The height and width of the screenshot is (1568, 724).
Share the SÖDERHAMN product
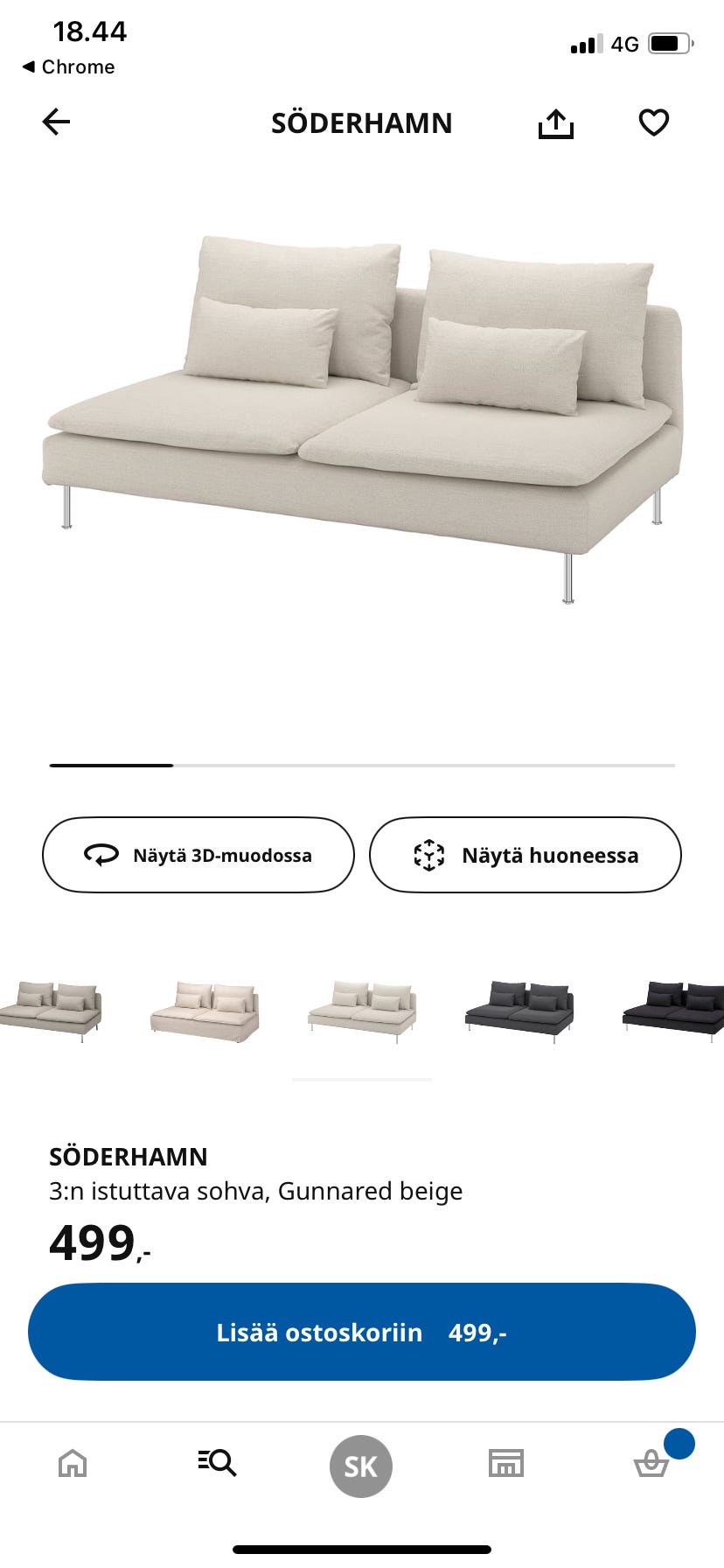pyautogui.click(x=555, y=123)
